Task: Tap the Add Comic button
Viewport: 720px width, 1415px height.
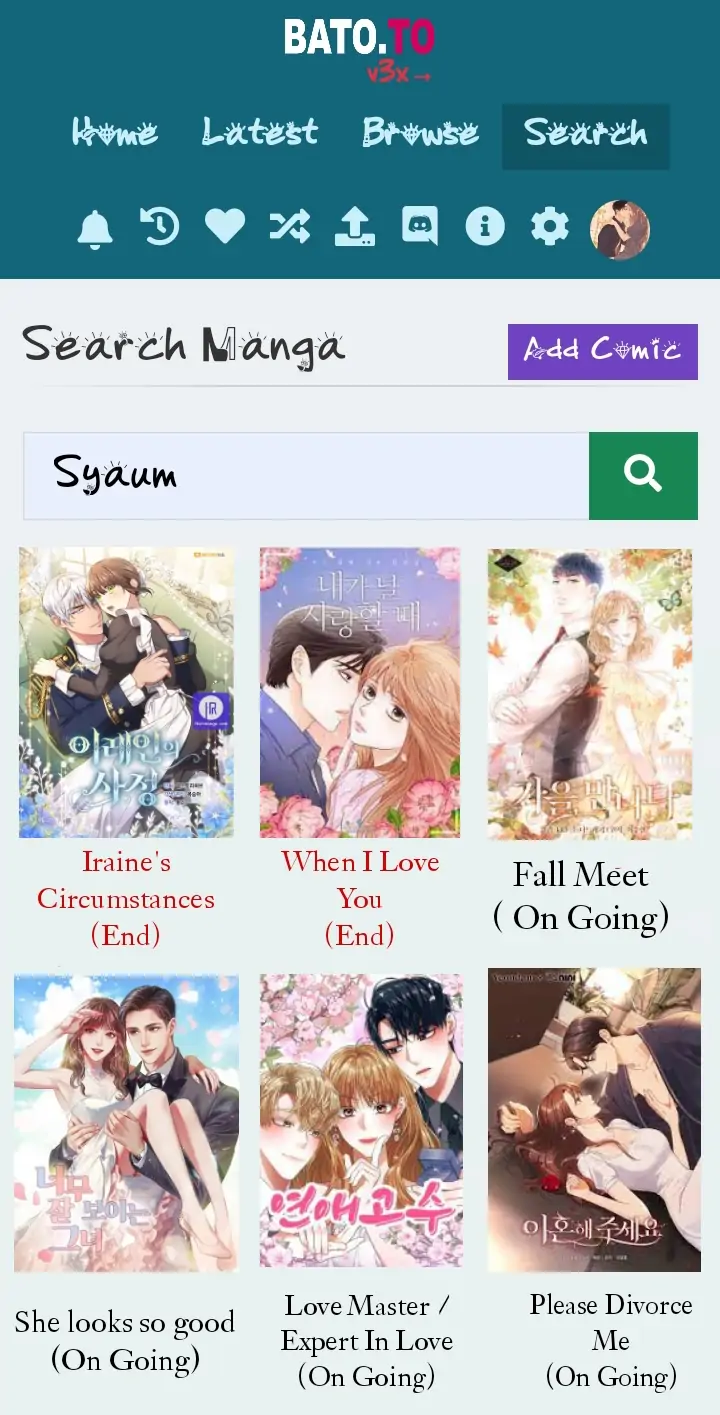Action: point(602,351)
